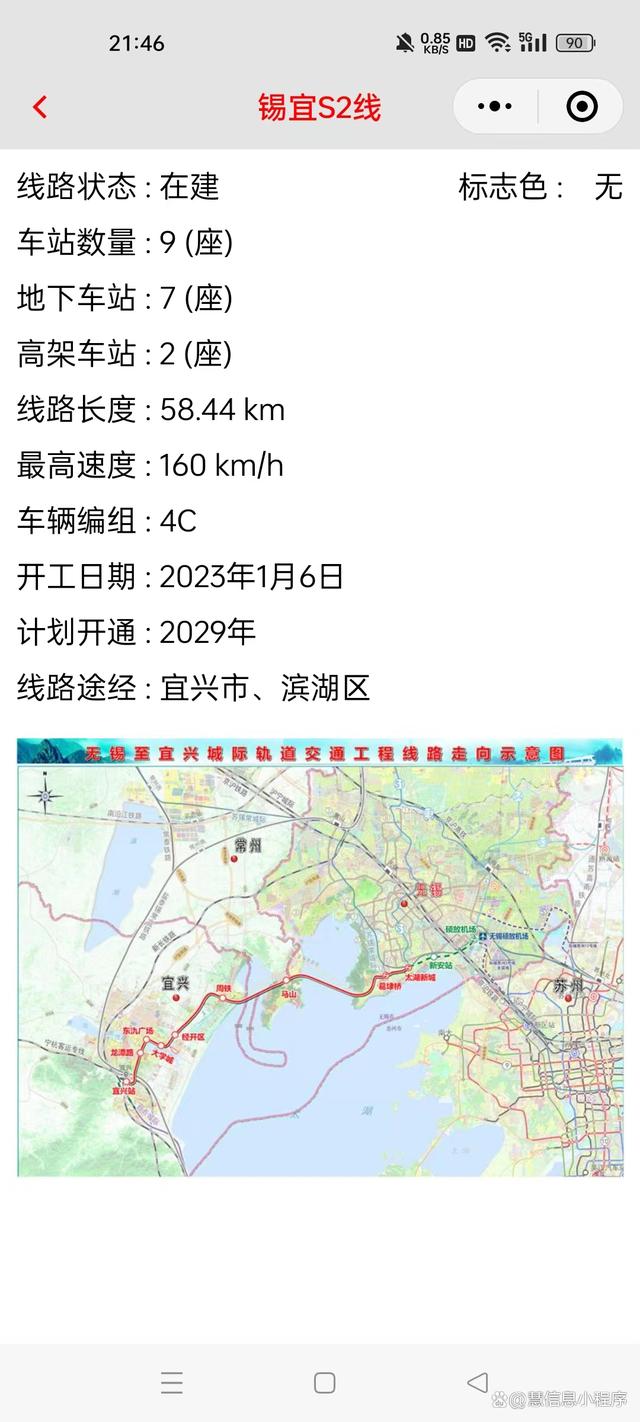Viewport: 640px width, 1422px height.
Task: Go to home via the square button
Action: (x=324, y=1383)
